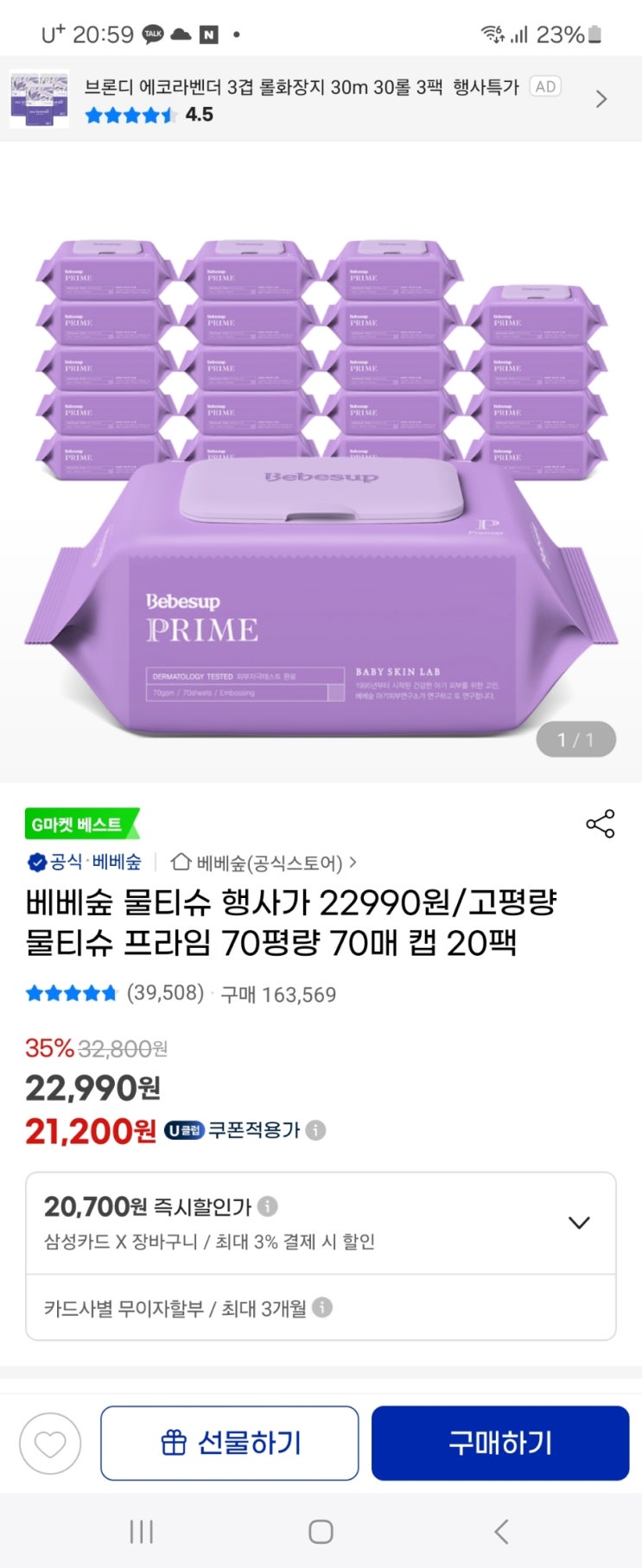The width and height of the screenshot is (642, 1568).
Task: Show info about 즉시할인가
Action: [268, 1205]
